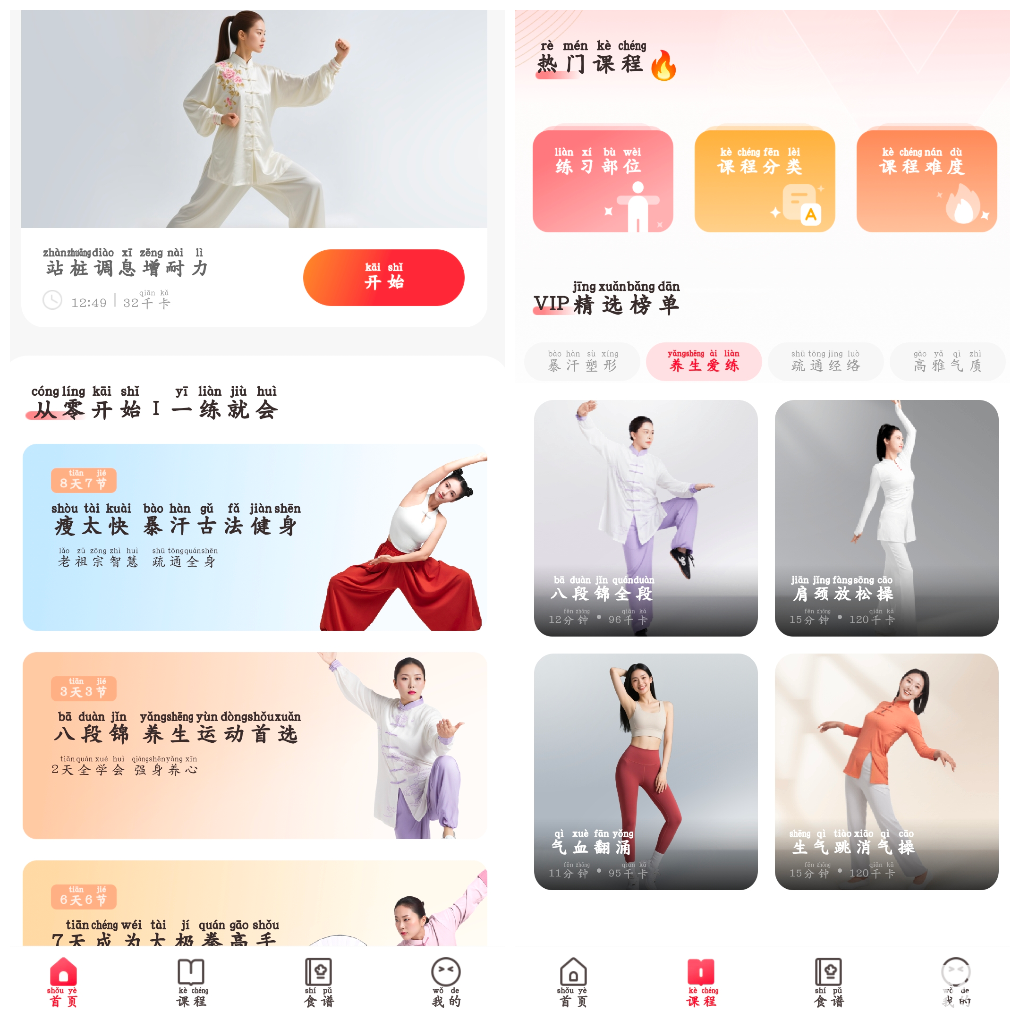
Task: Open the 肩颈放松操 workout
Action: (x=886, y=518)
